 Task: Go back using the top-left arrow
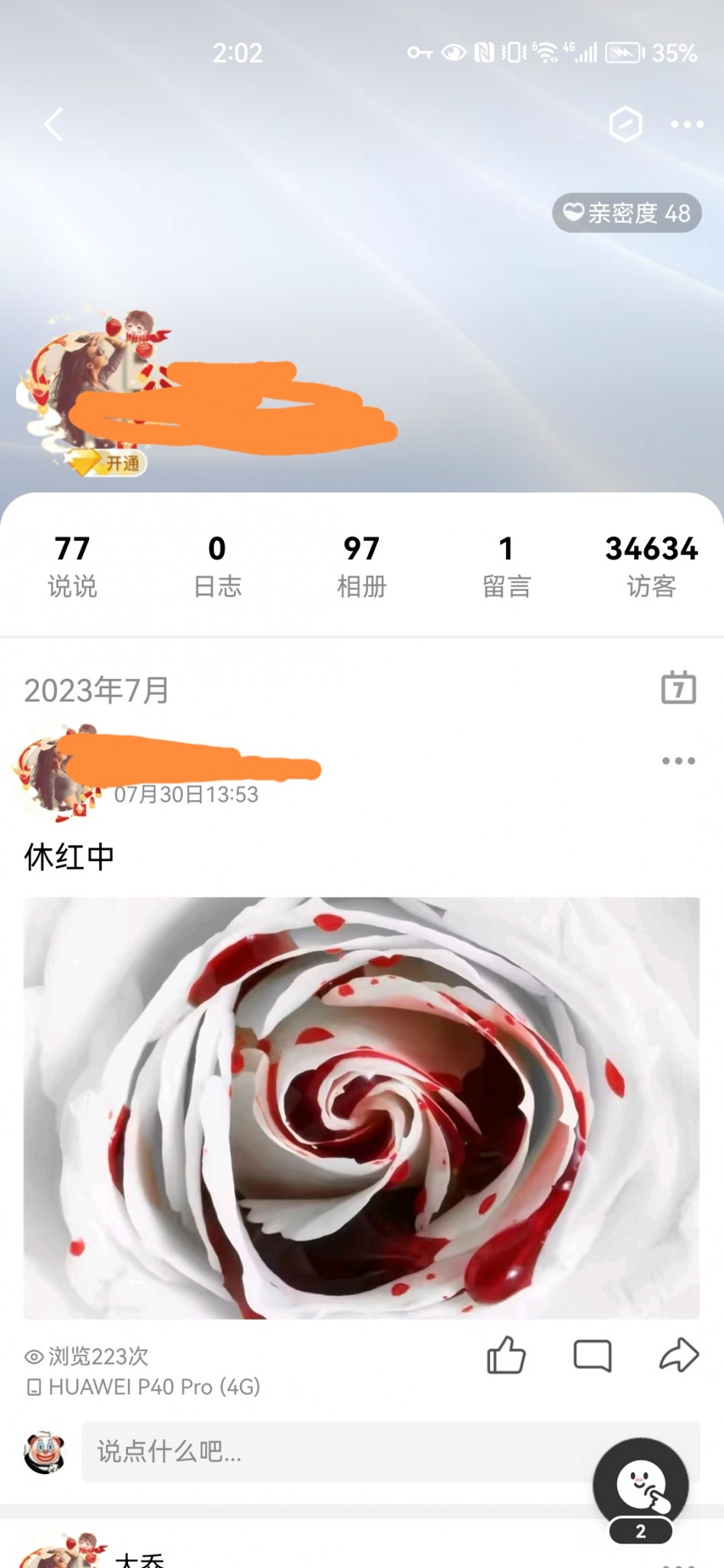tap(53, 124)
